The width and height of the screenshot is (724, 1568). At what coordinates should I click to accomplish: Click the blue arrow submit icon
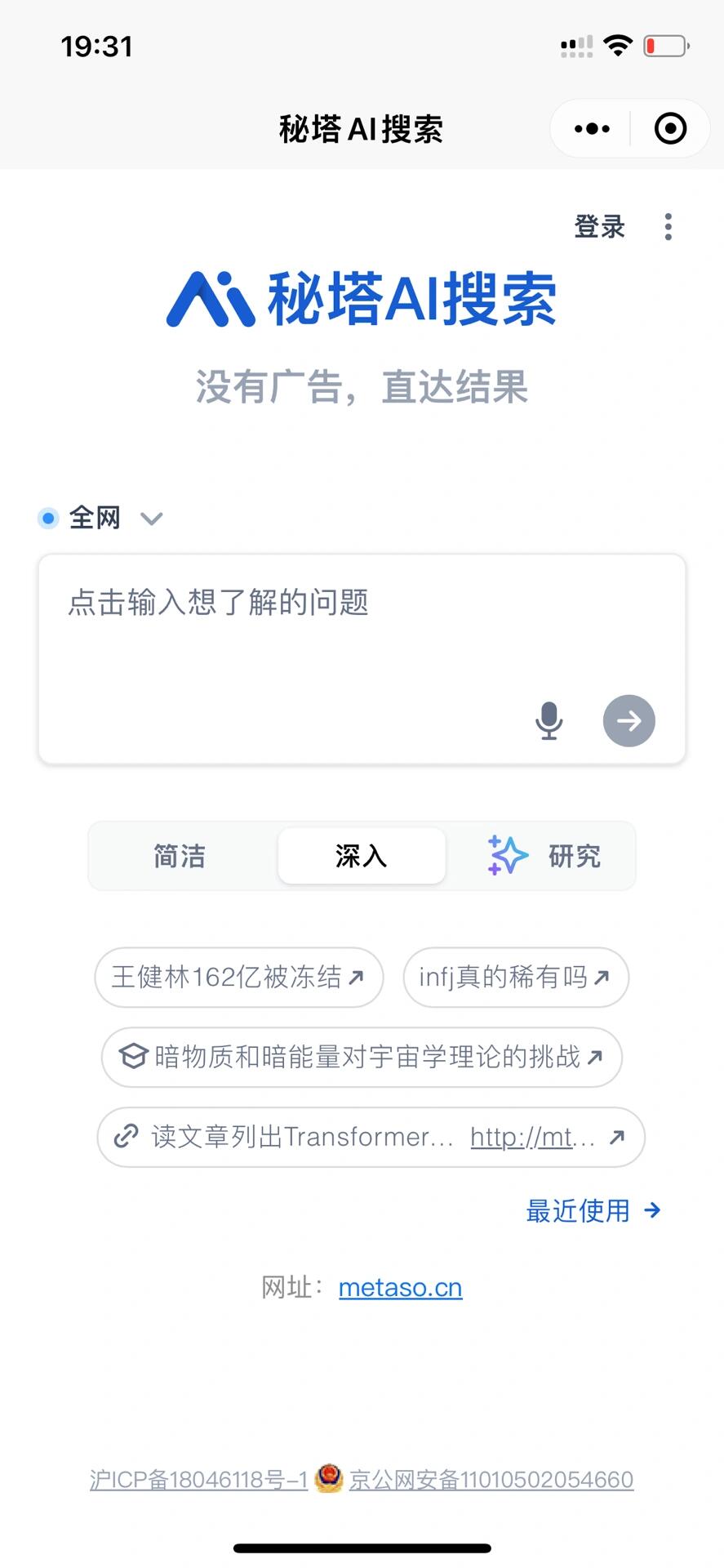click(x=629, y=721)
